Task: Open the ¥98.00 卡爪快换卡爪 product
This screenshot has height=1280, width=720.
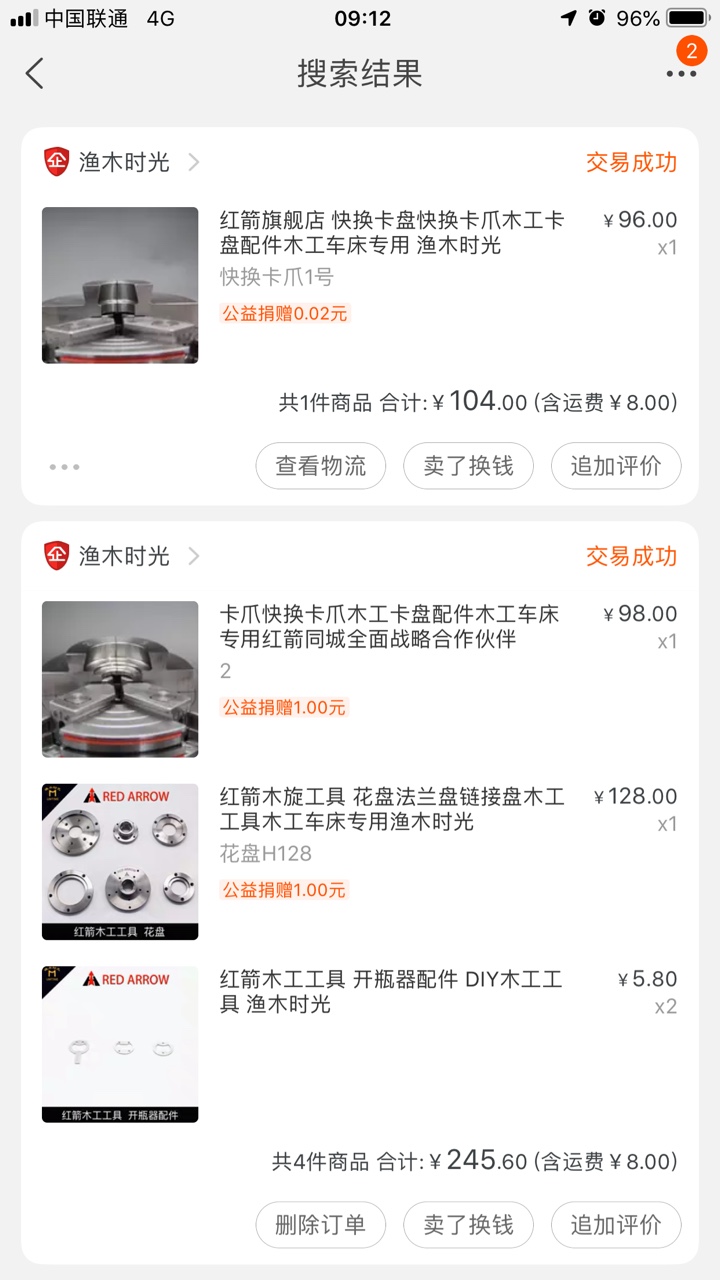Action: click(360, 679)
